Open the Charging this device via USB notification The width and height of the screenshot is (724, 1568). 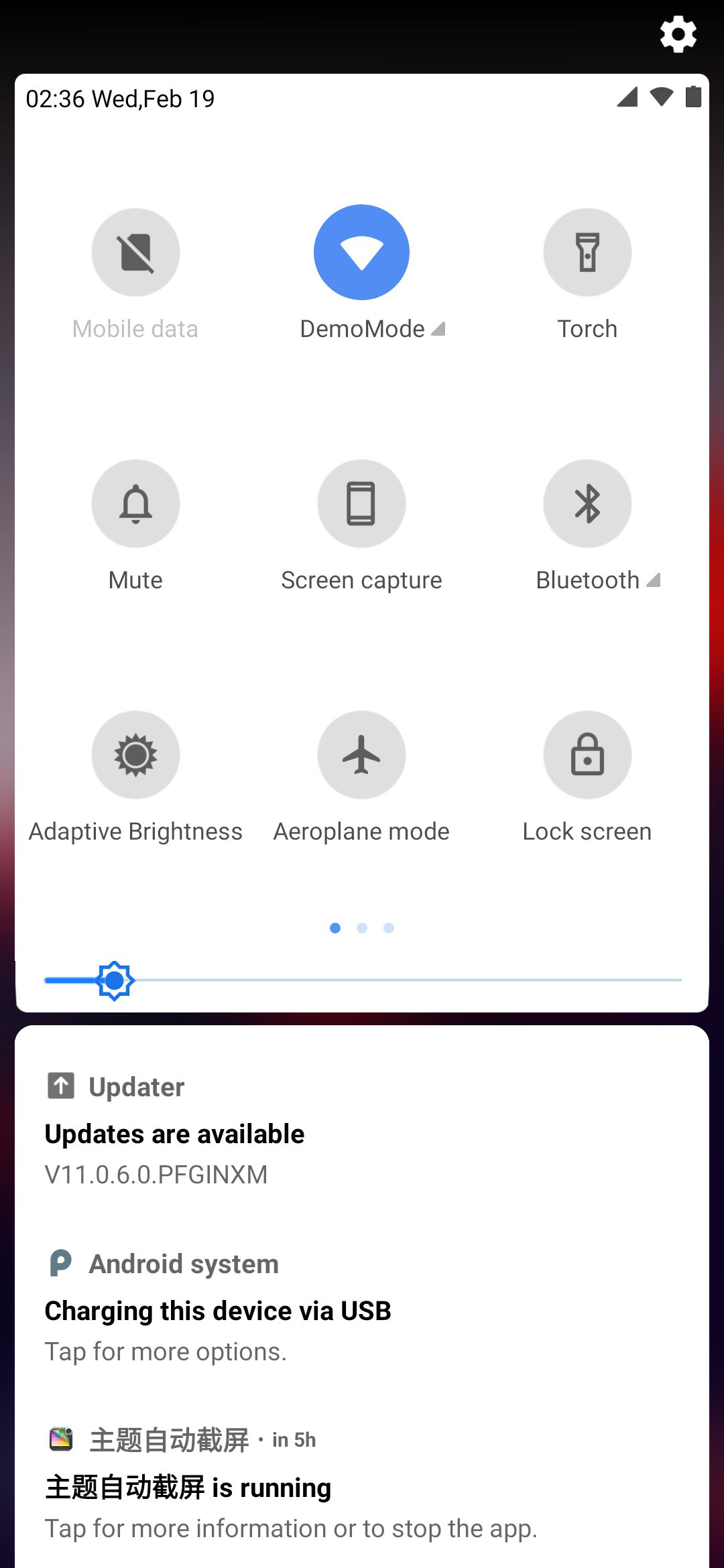coord(362,1307)
